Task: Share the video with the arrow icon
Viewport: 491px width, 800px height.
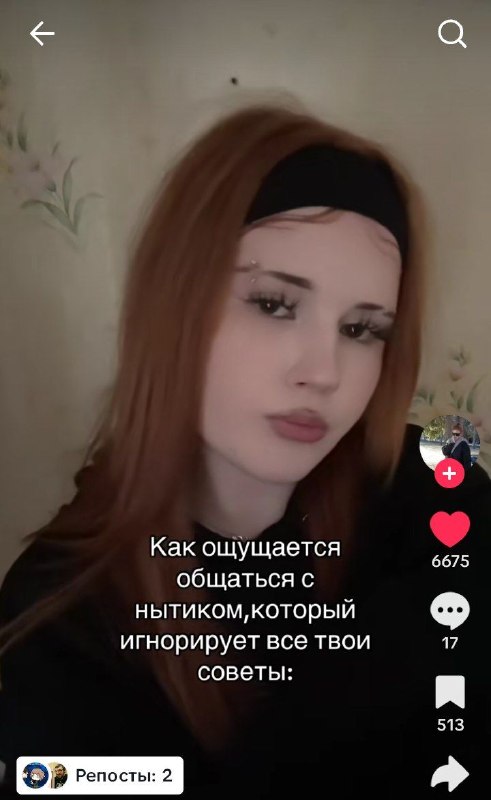Action: (x=450, y=774)
